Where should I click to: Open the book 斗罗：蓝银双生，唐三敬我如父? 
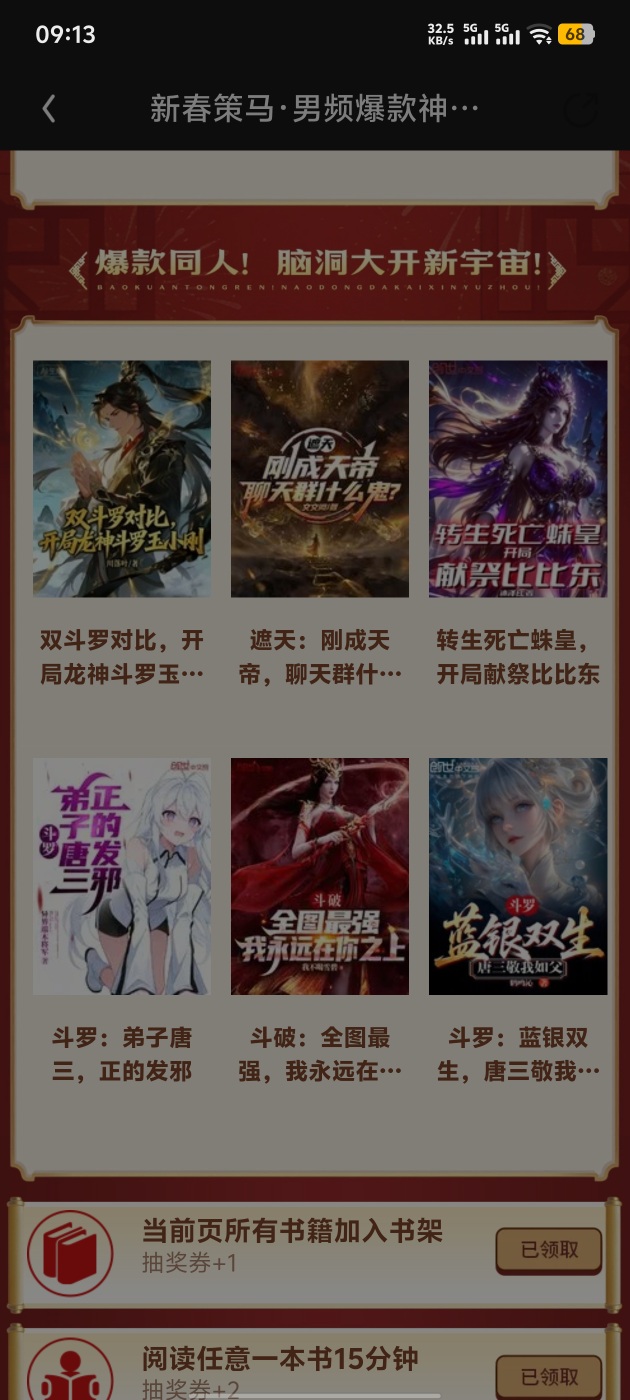[518, 876]
